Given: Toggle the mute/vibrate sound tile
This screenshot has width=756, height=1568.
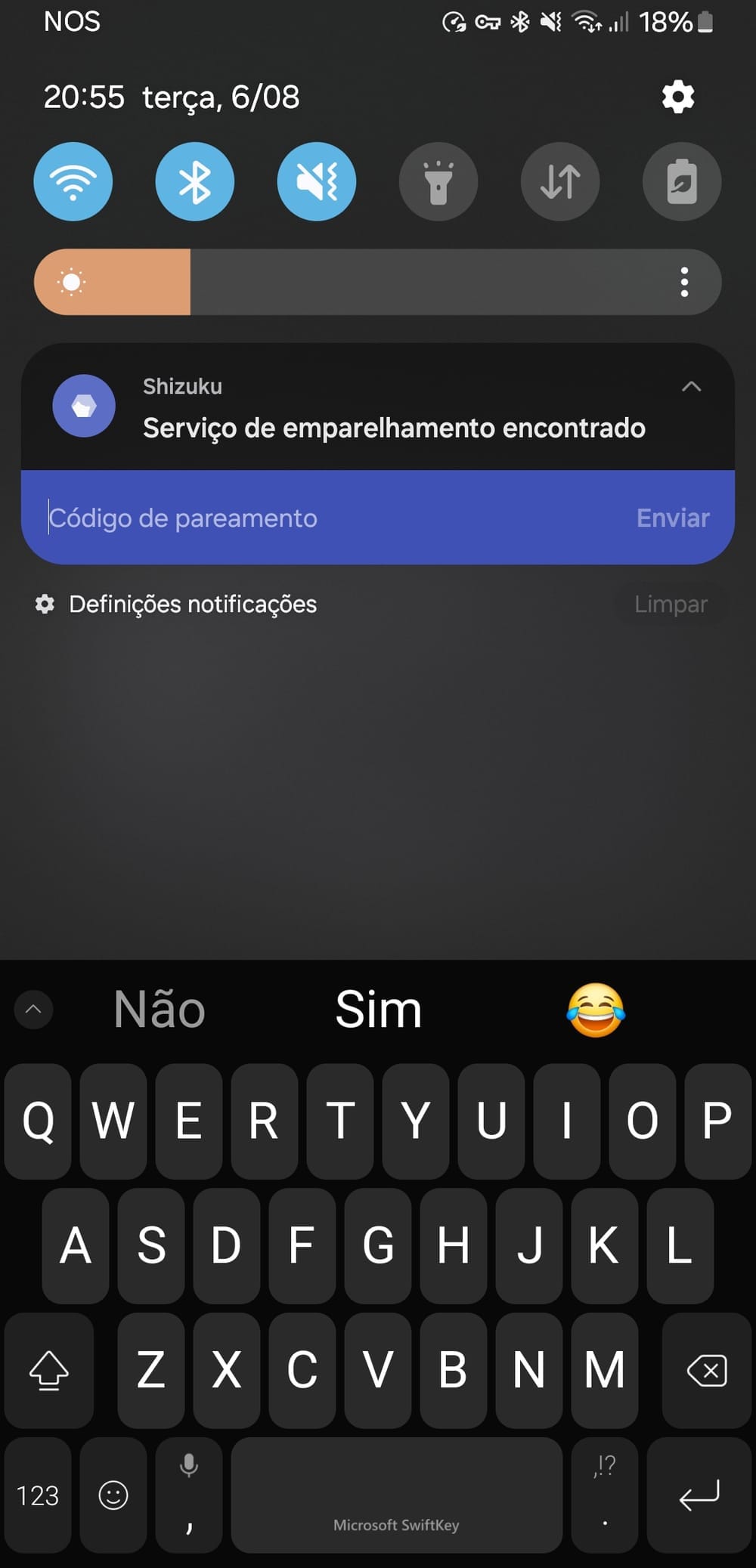Looking at the screenshot, I should pyautogui.click(x=316, y=181).
